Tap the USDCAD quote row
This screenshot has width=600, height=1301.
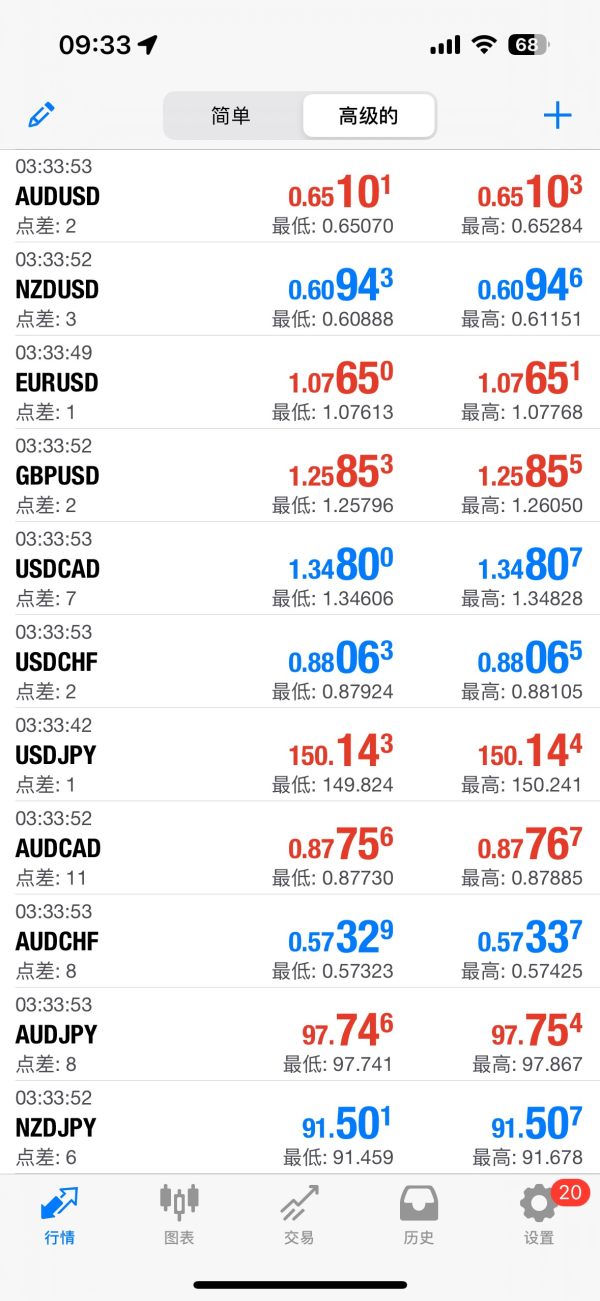point(300,568)
